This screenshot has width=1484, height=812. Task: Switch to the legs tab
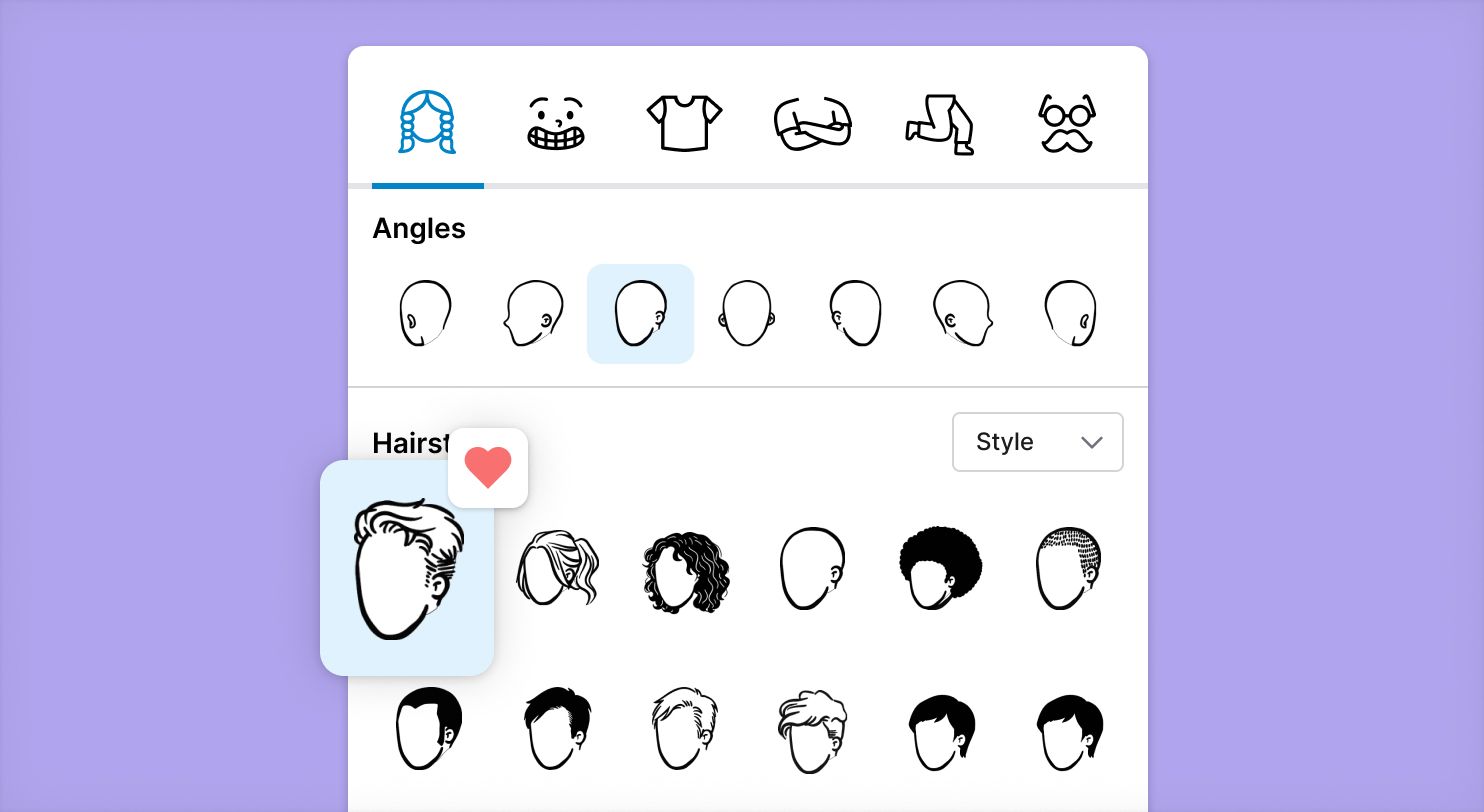(940, 122)
